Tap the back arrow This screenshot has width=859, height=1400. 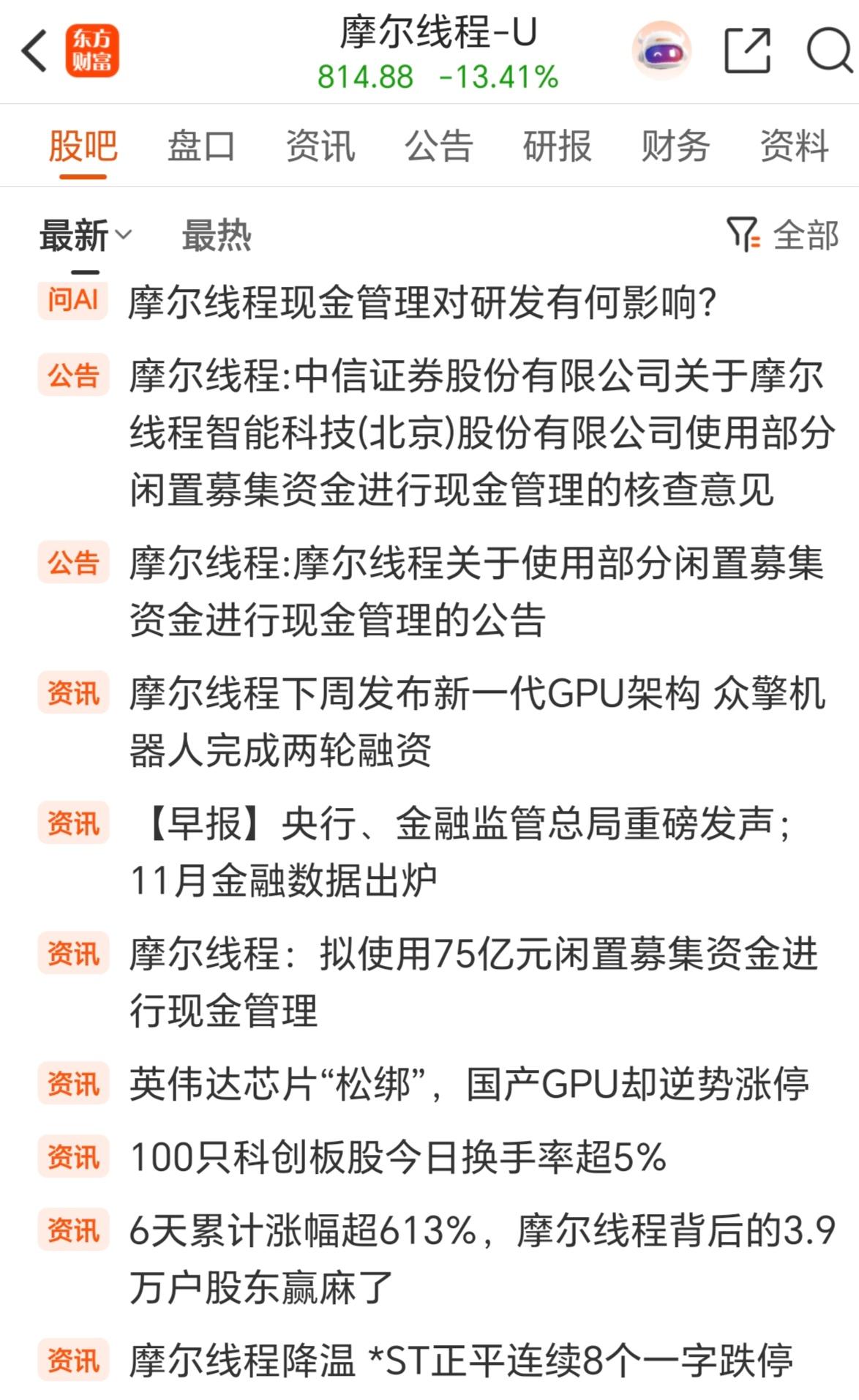(x=31, y=50)
